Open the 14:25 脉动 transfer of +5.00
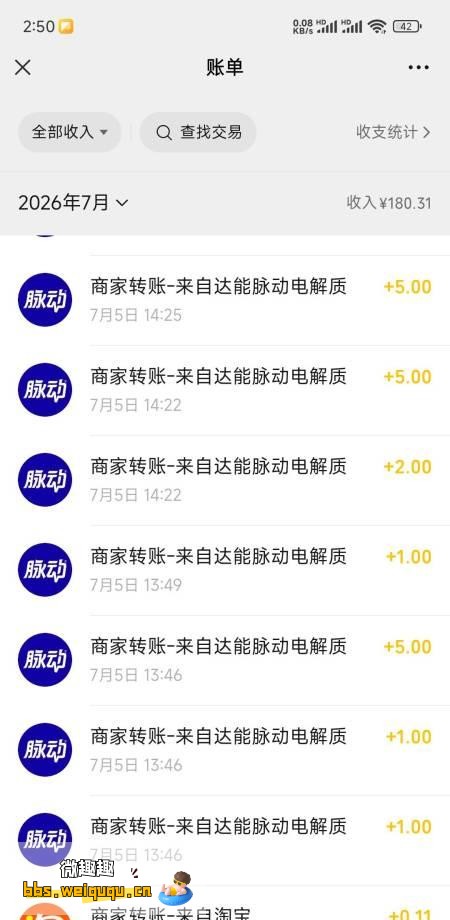450x920 pixels. [x=225, y=300]
